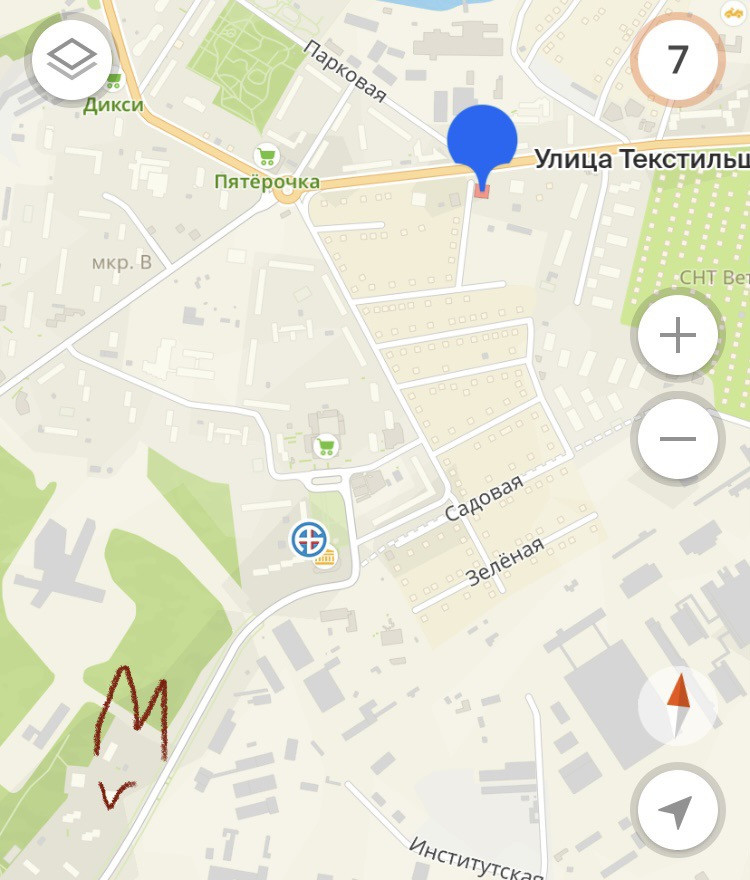
Task: Zoom in with the plus button
Action: click(x=678, y=335)
